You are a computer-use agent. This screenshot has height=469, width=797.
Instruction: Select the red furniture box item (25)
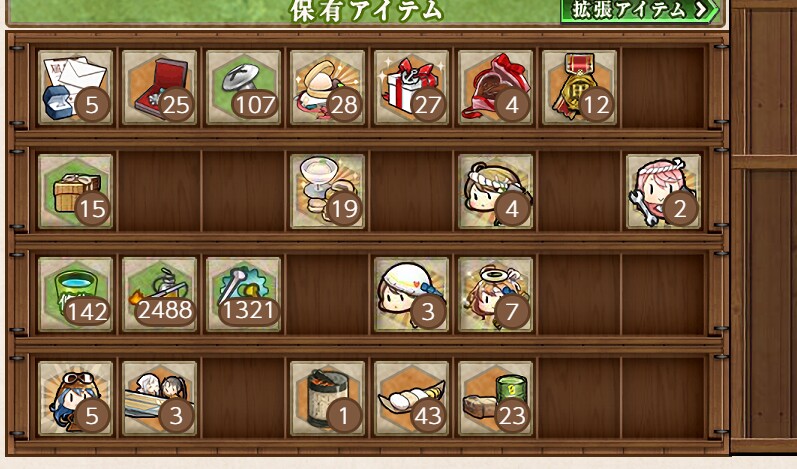tap(159, 86)
